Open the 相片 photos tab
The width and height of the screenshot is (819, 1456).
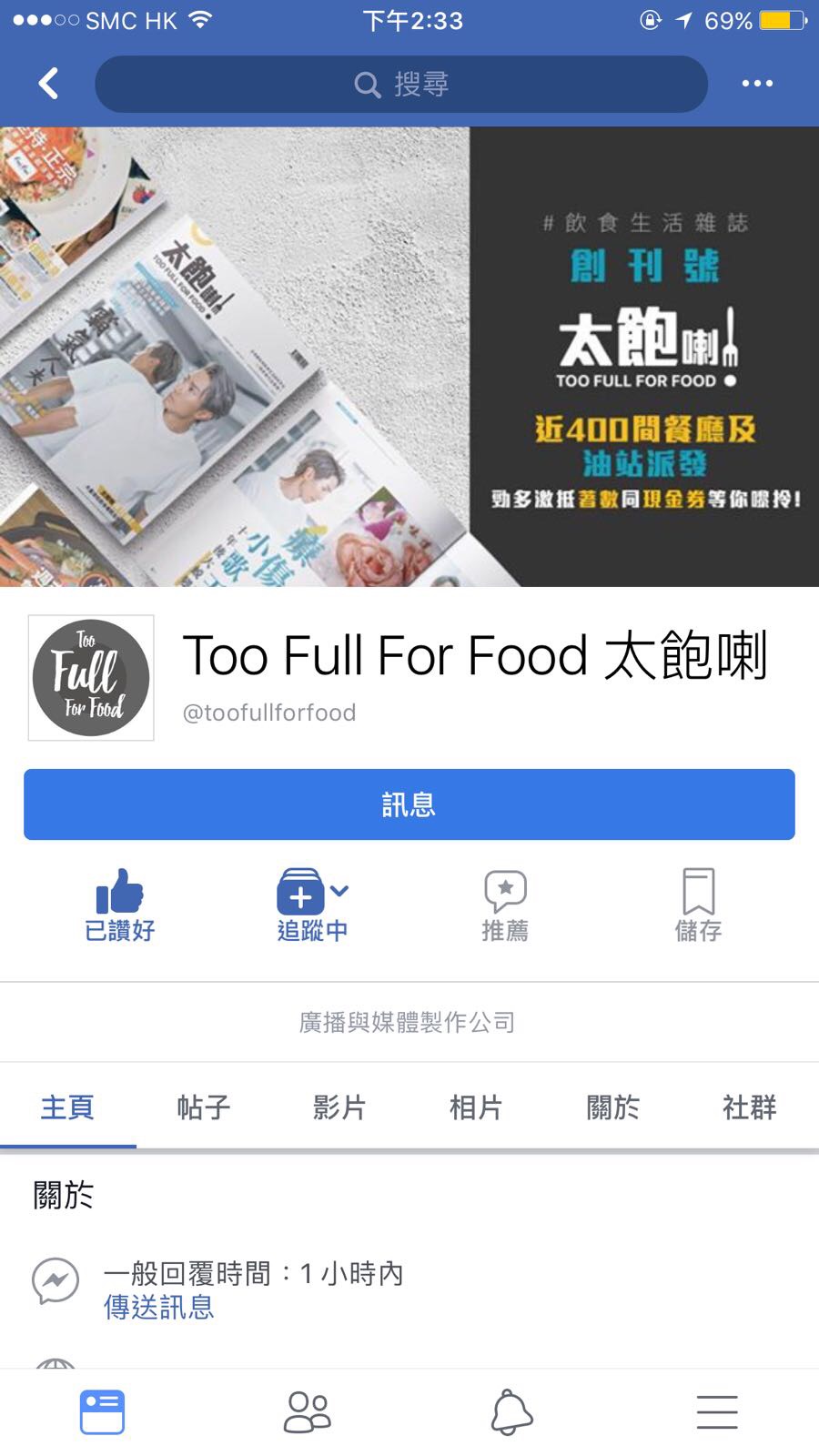(477, 1107)
